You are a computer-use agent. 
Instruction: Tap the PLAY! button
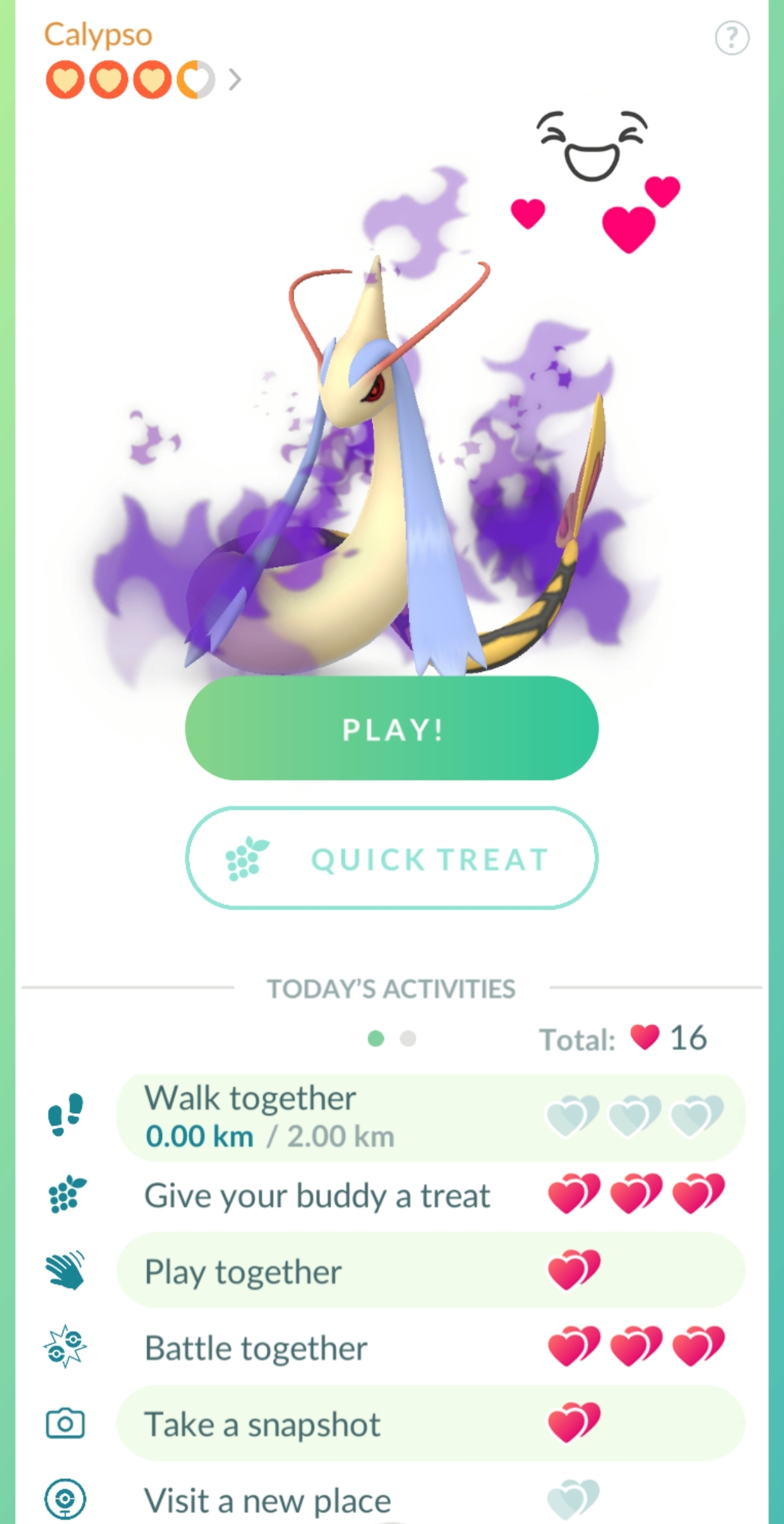tap(391, 729)
